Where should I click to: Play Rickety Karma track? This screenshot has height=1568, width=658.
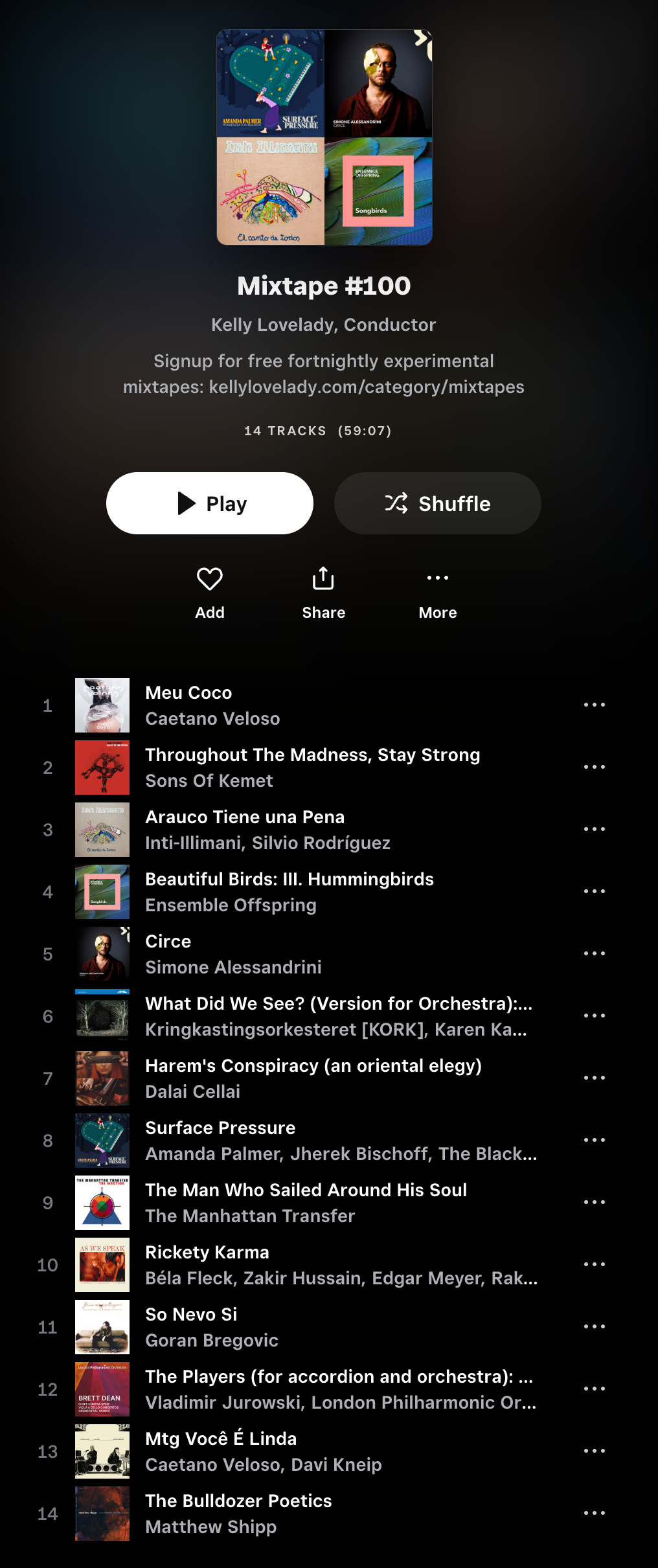(x=207, y=1253)
